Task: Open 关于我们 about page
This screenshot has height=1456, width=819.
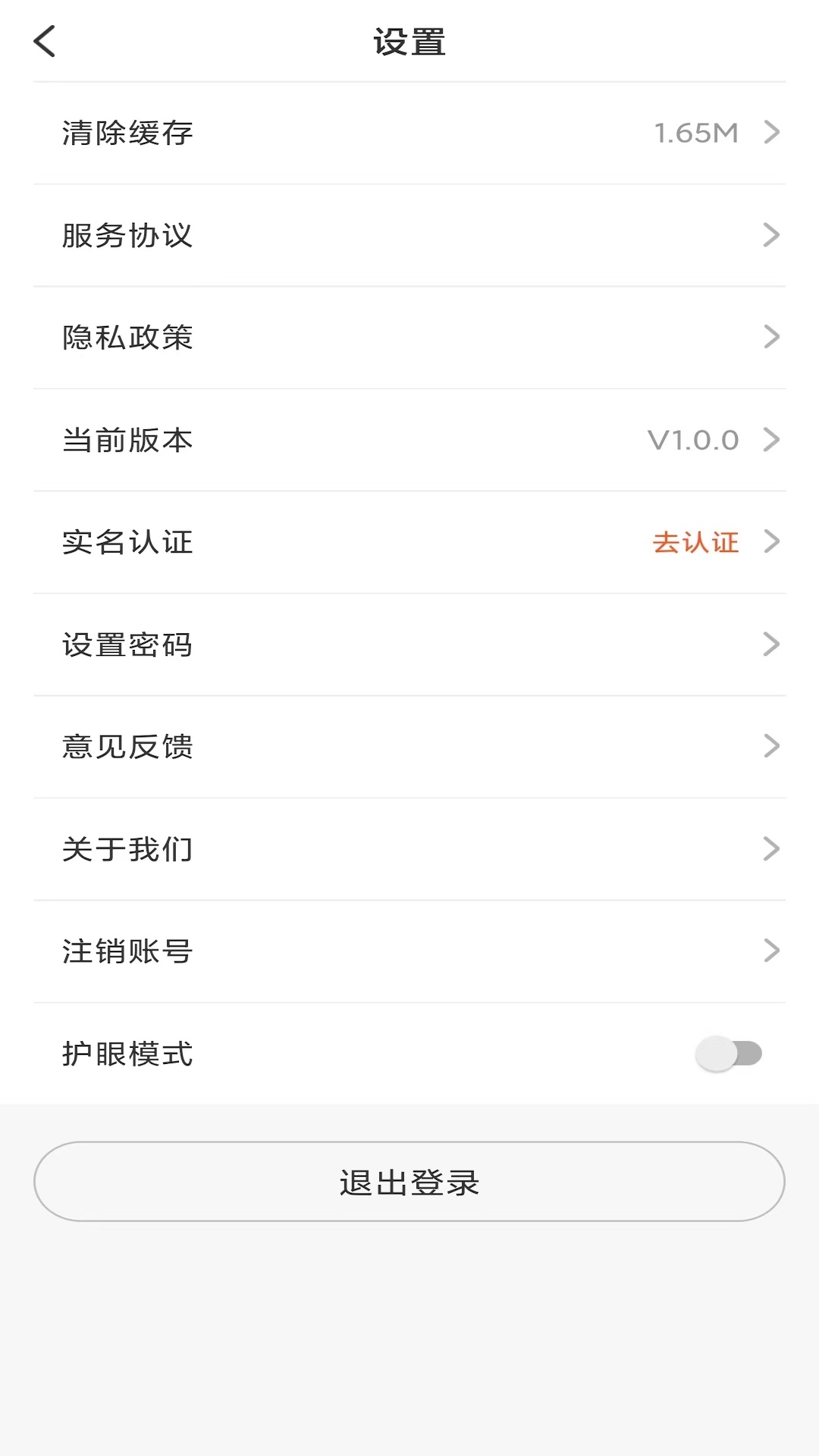Action: pyautogui.click(x=409, y=849)
